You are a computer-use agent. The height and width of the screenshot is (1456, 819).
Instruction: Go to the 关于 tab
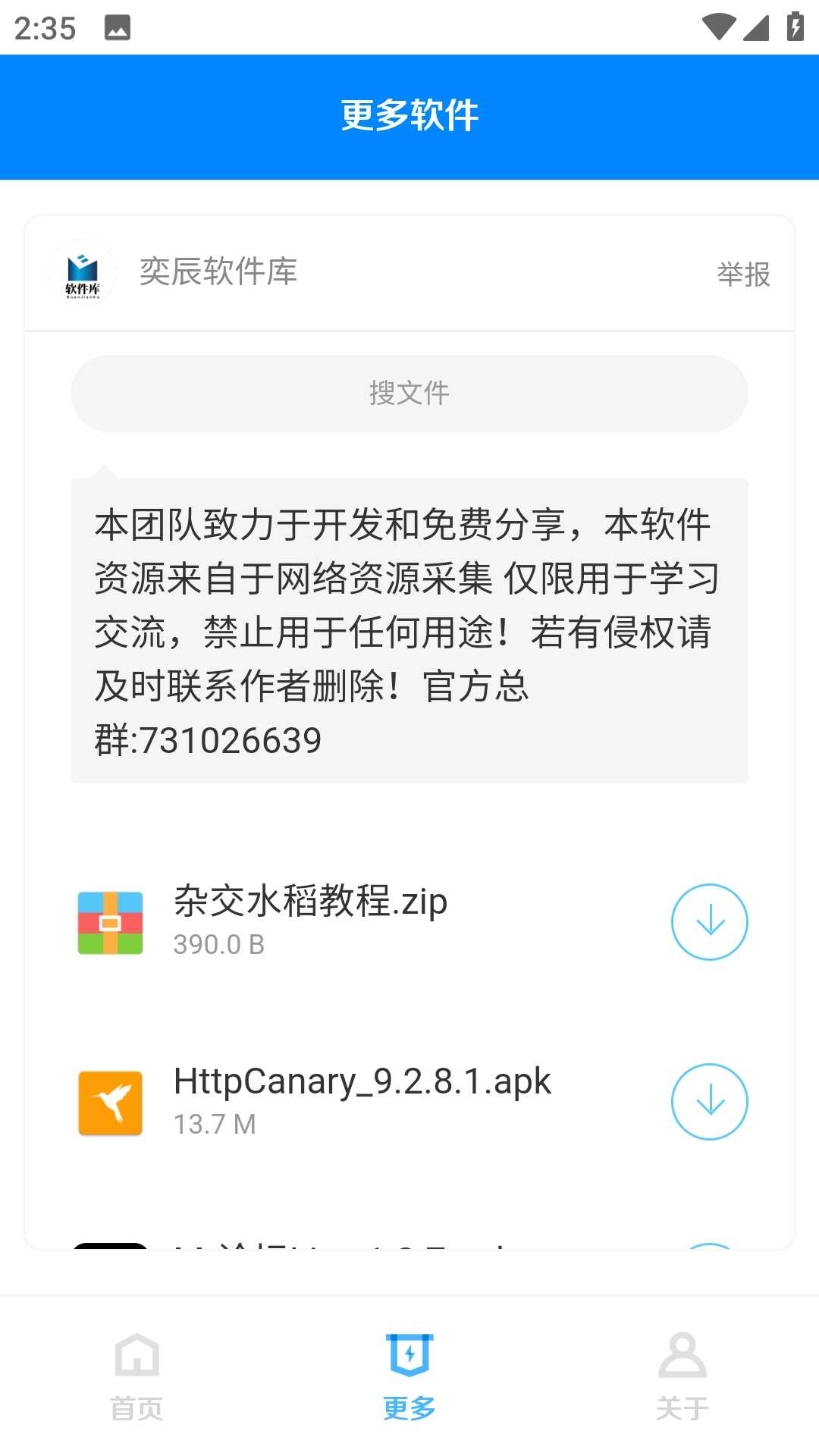(682, 1374)
